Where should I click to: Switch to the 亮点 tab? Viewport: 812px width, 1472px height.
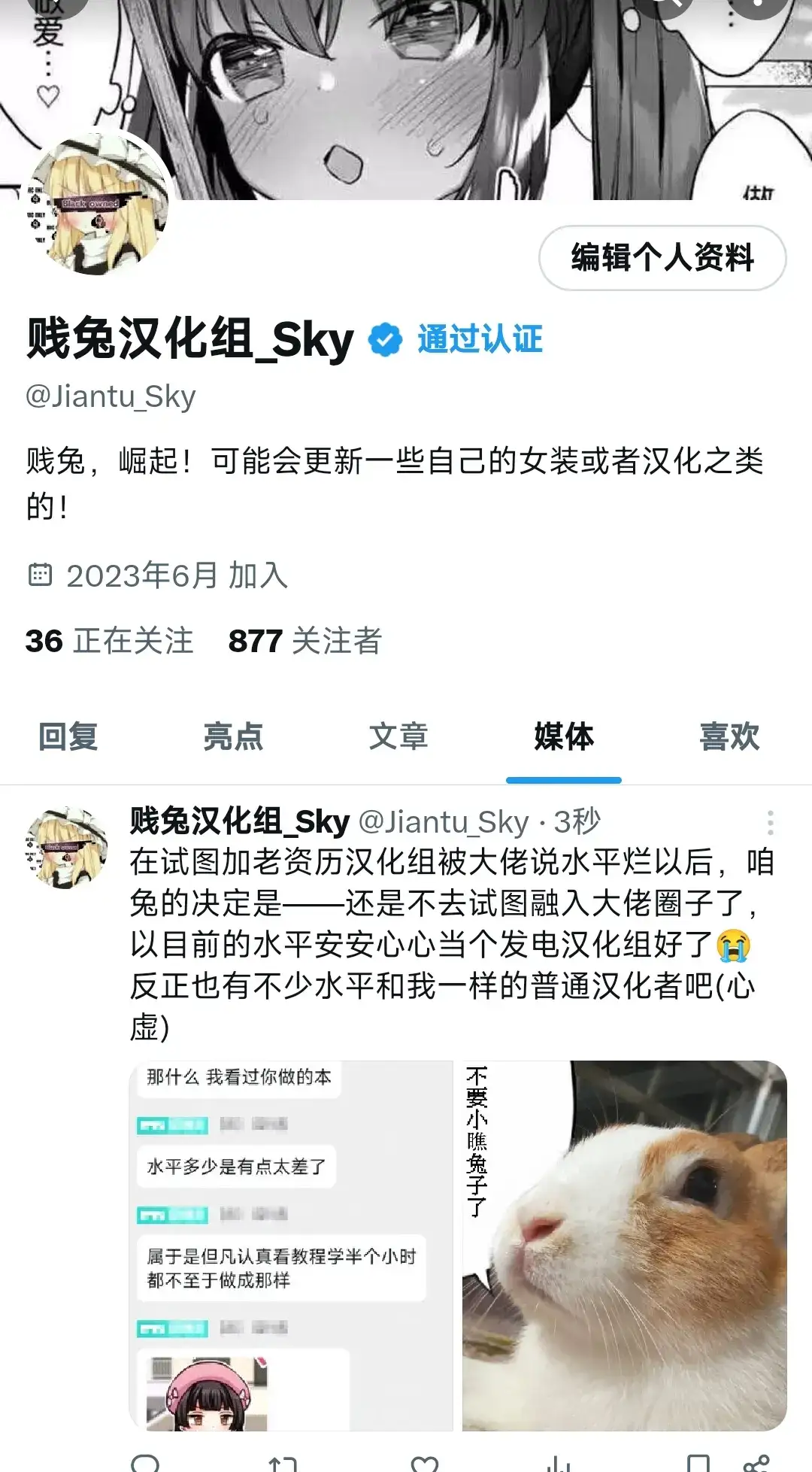click(x=233, y=736)
